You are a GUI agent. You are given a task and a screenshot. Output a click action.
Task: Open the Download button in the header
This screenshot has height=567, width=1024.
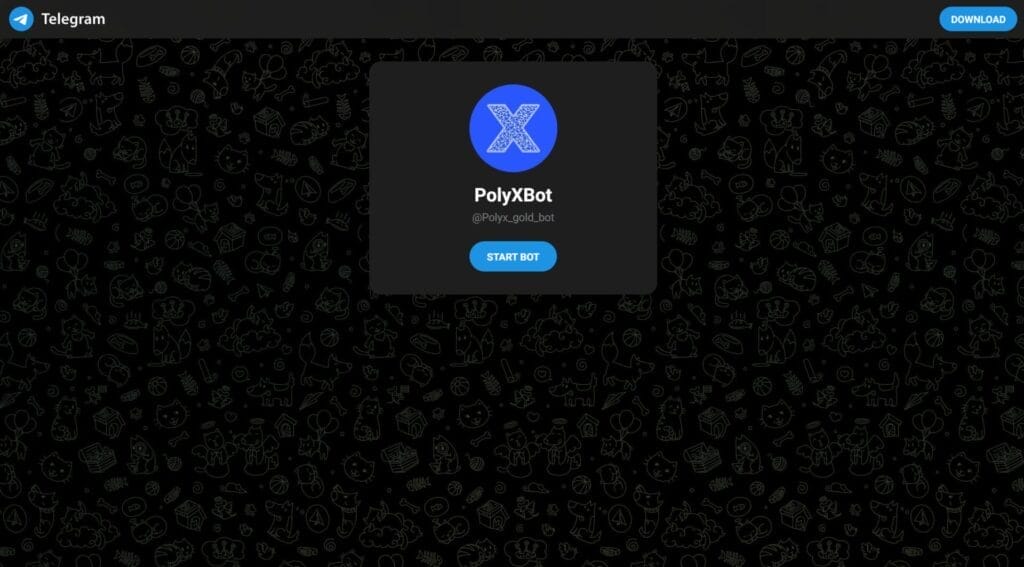click(x=977, y=19)
